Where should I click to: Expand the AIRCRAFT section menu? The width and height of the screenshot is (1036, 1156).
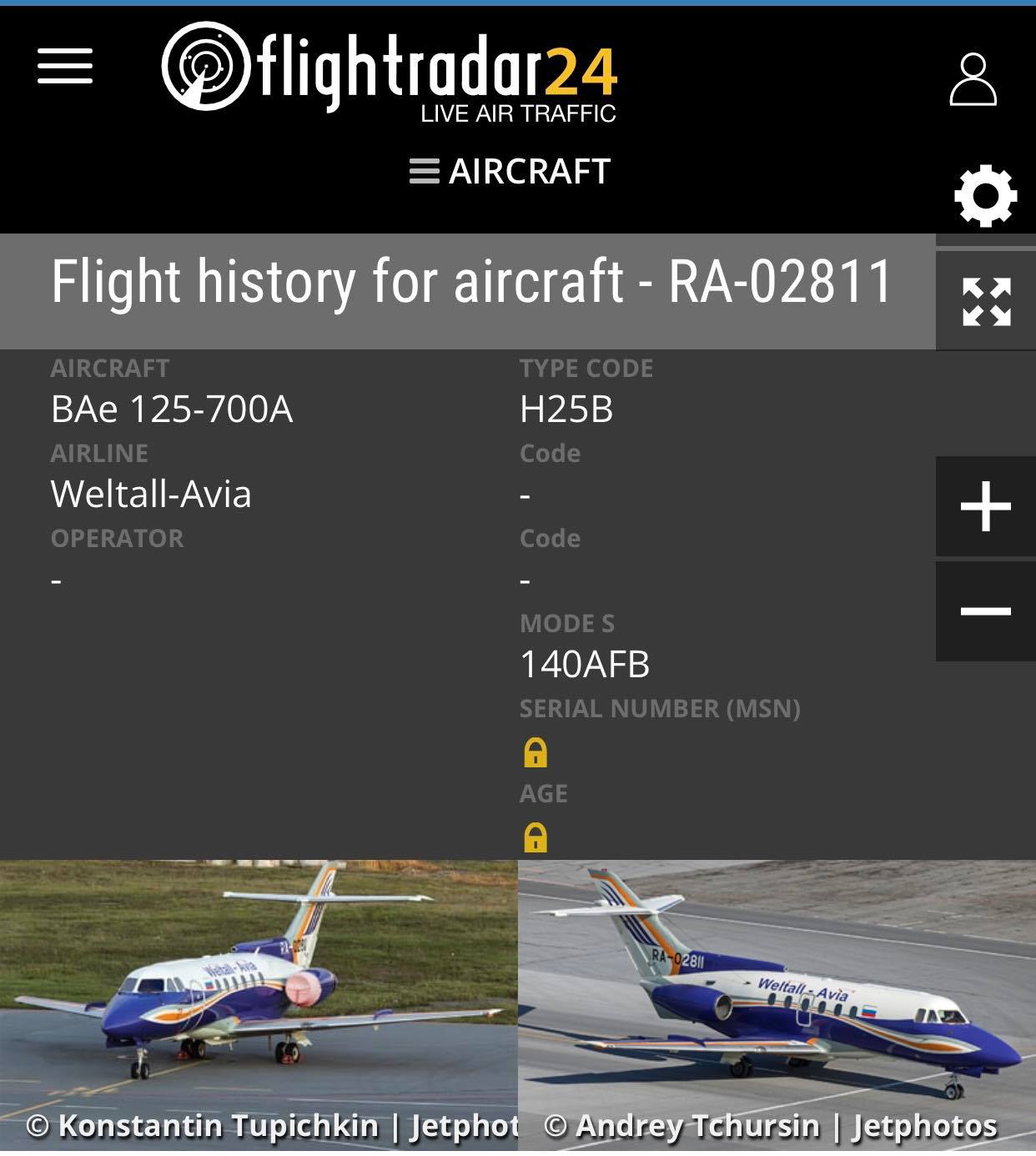coord(510,172)
